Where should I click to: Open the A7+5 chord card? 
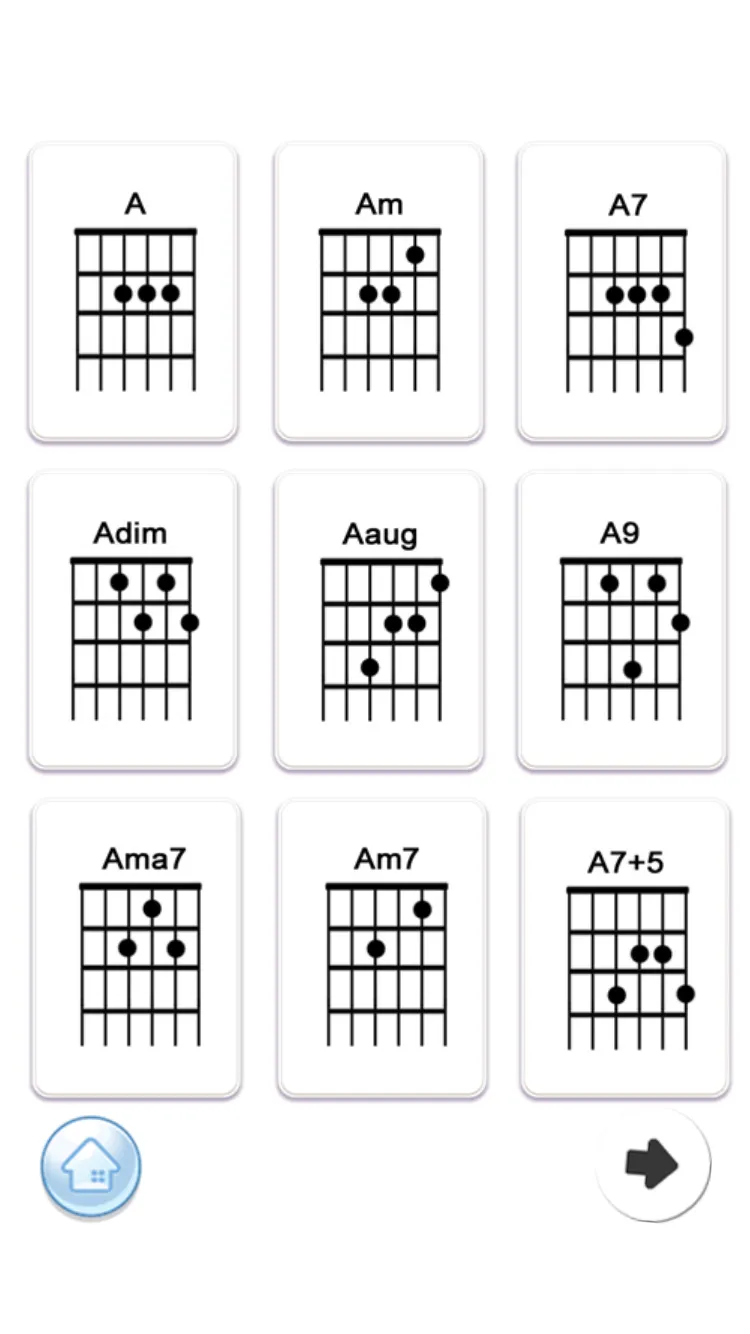pyautogui.click(x=625, y=948)
